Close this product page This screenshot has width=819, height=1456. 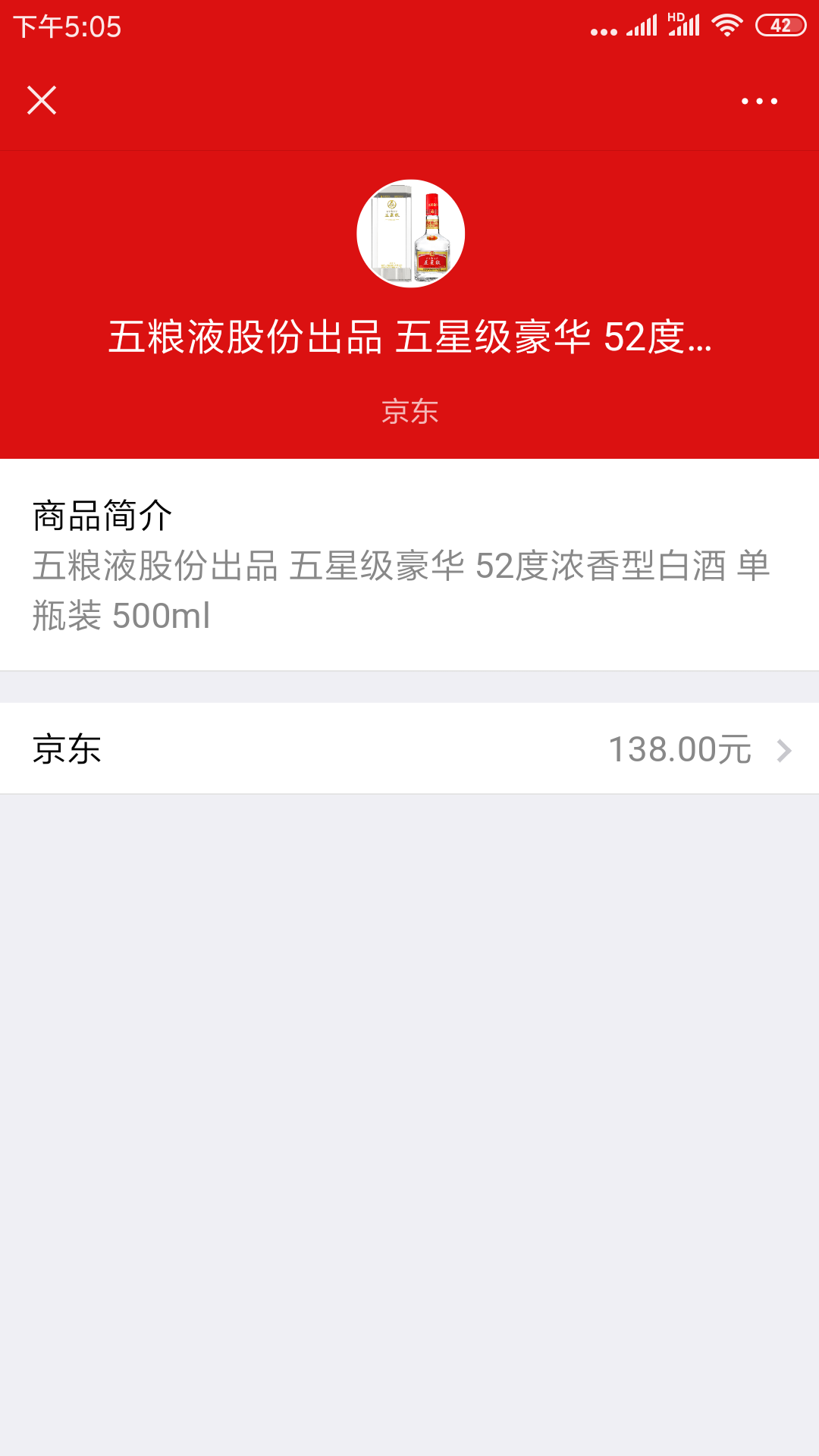coord(42,100)
